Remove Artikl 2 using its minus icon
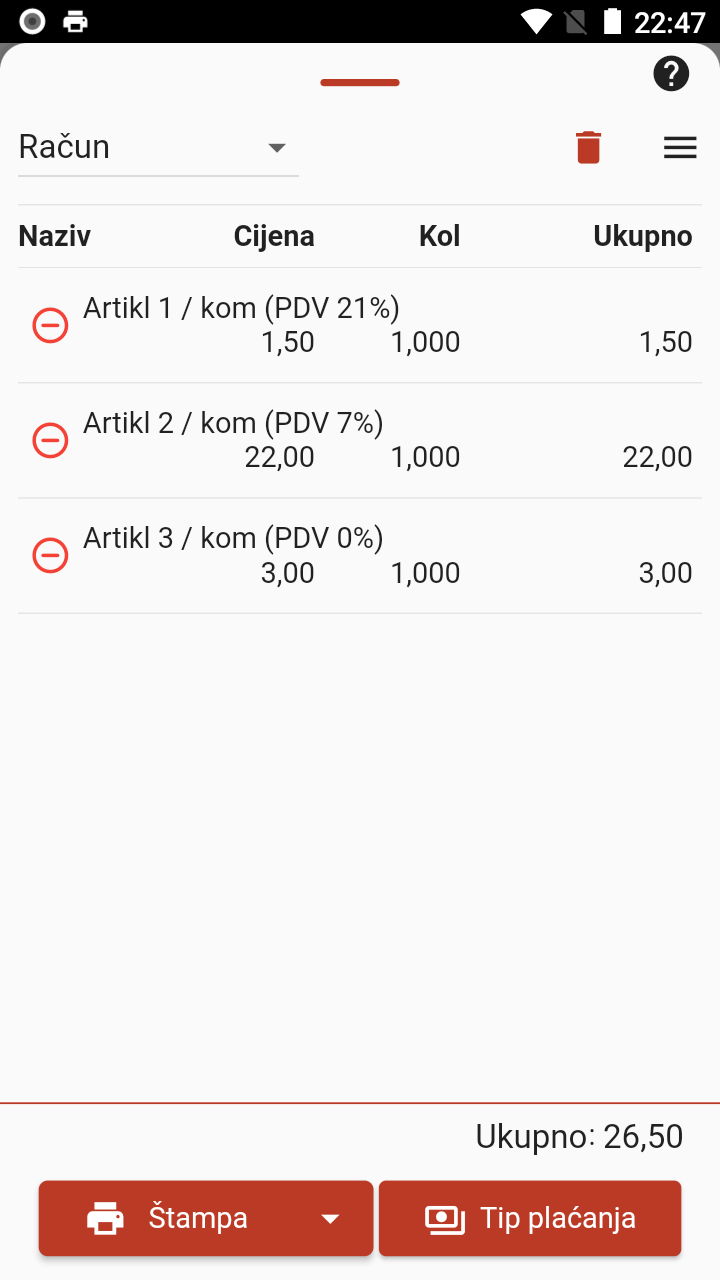The width and height of the screenshot is (720, 1280). pyautogui.click(x=50, y=440)
